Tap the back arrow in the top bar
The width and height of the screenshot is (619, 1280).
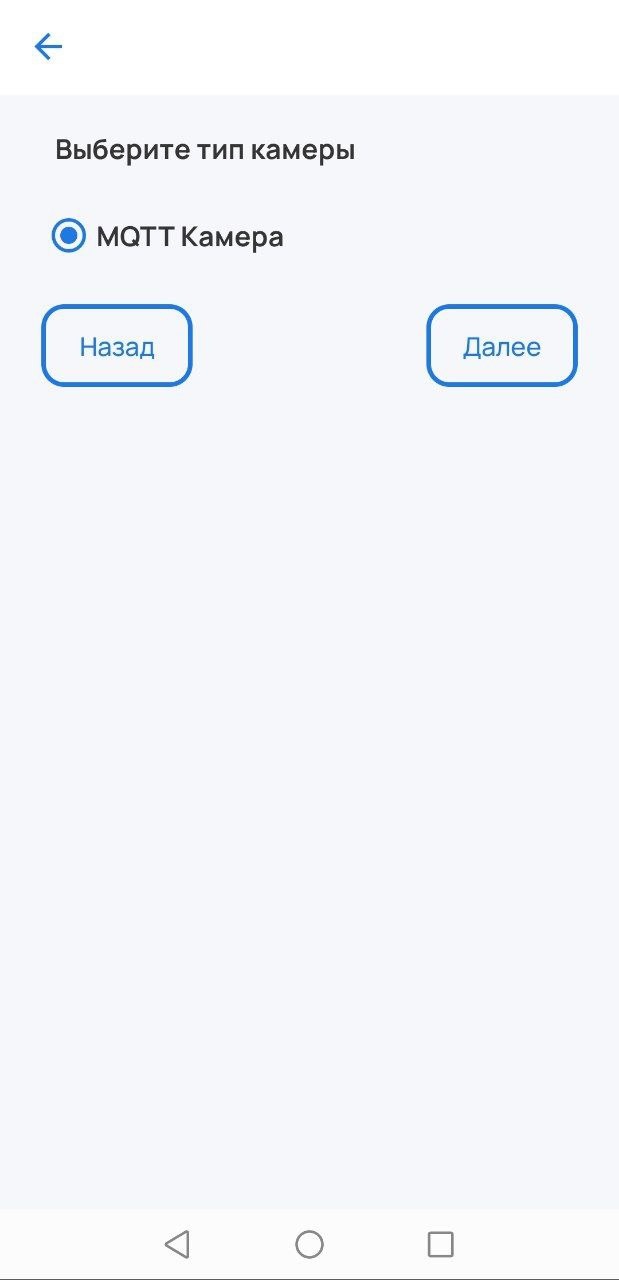[x=48, y=46]
